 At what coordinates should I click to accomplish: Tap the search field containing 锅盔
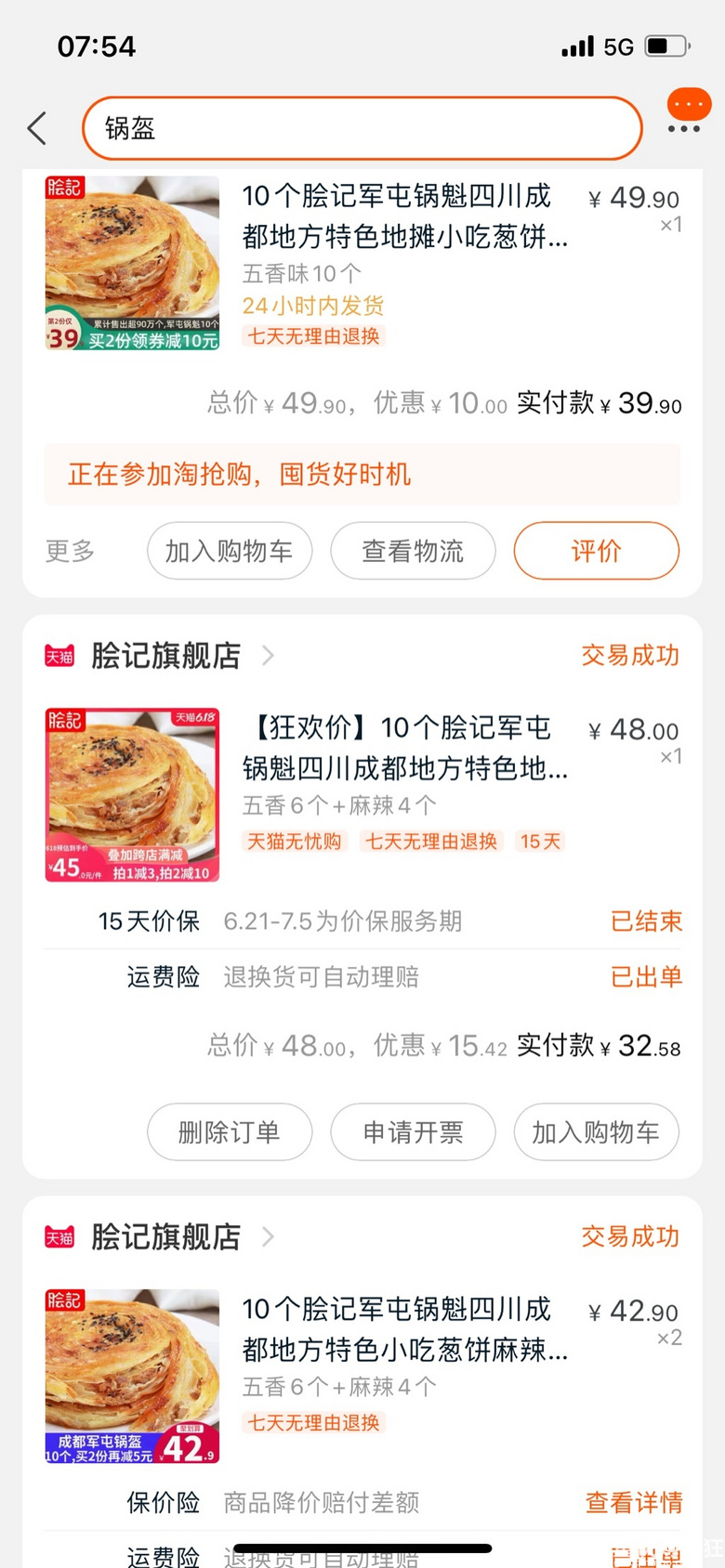(x=362, y=128)
